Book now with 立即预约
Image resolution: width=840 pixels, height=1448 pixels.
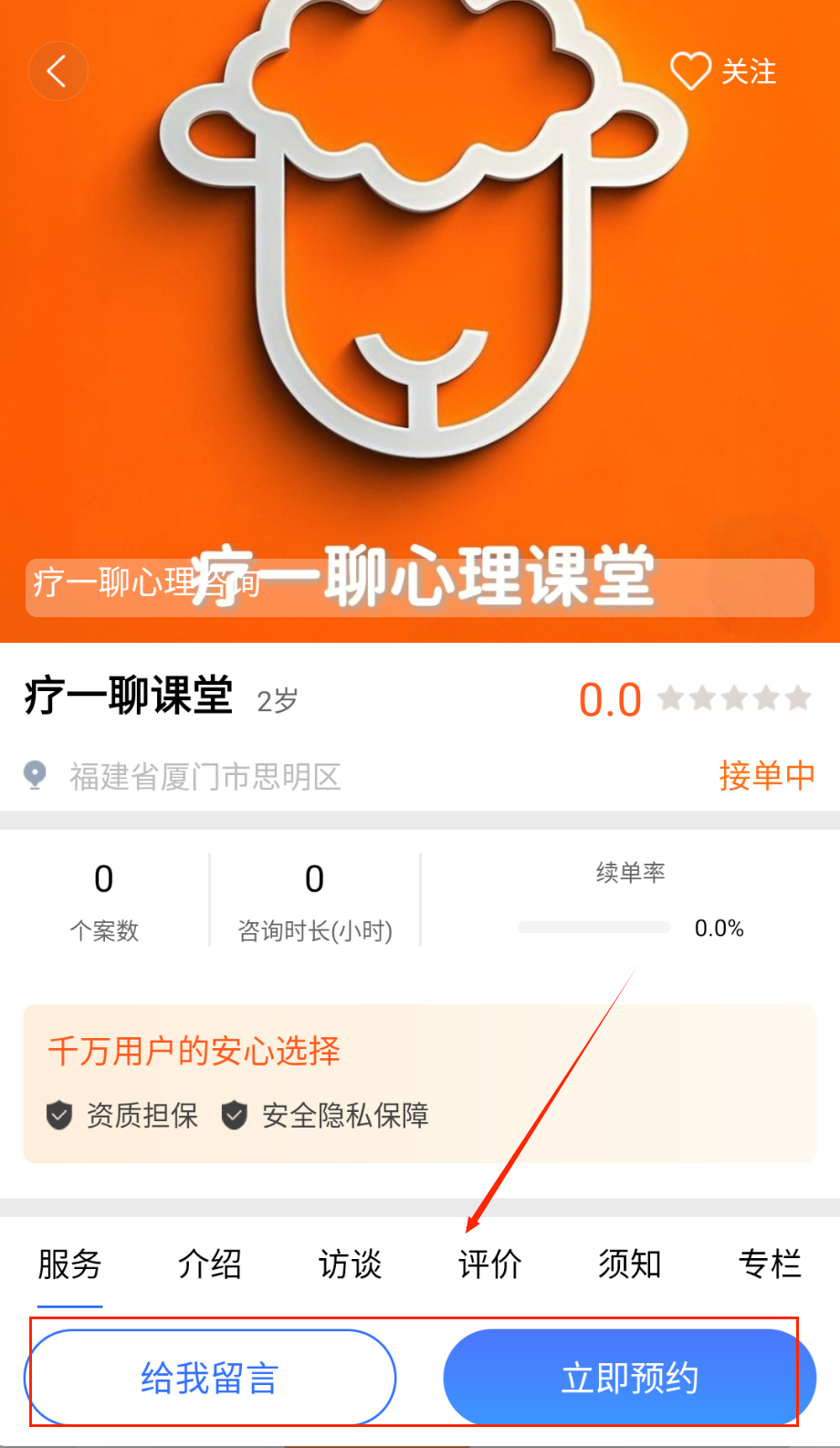[629, 1377]
